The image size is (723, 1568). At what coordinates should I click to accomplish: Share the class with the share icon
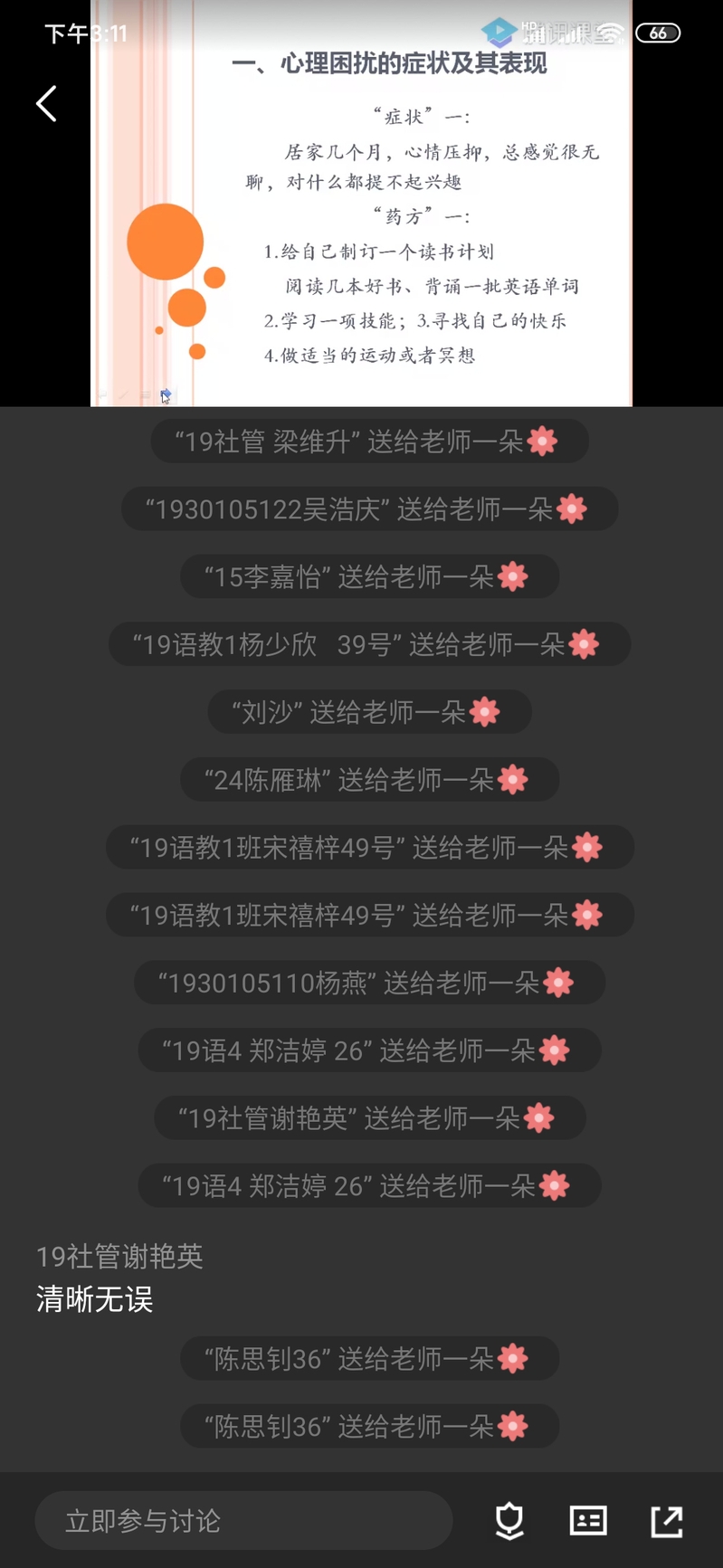coord(667,1521)
